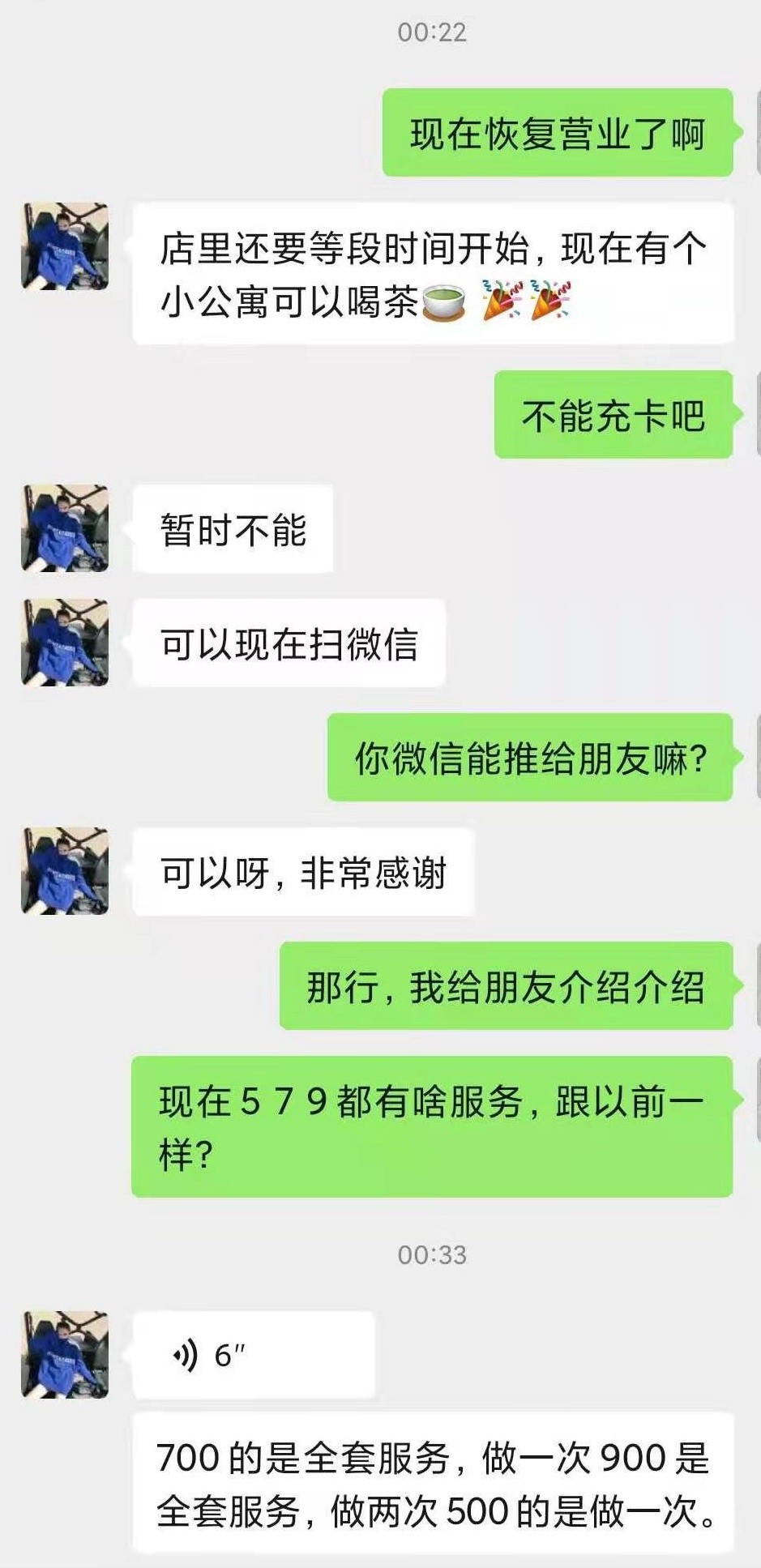The width and height of the screenshot is (761, 1568).
Task: Tap the avatar beside the "店里还要等段时间开始" message
Action: 65,246
